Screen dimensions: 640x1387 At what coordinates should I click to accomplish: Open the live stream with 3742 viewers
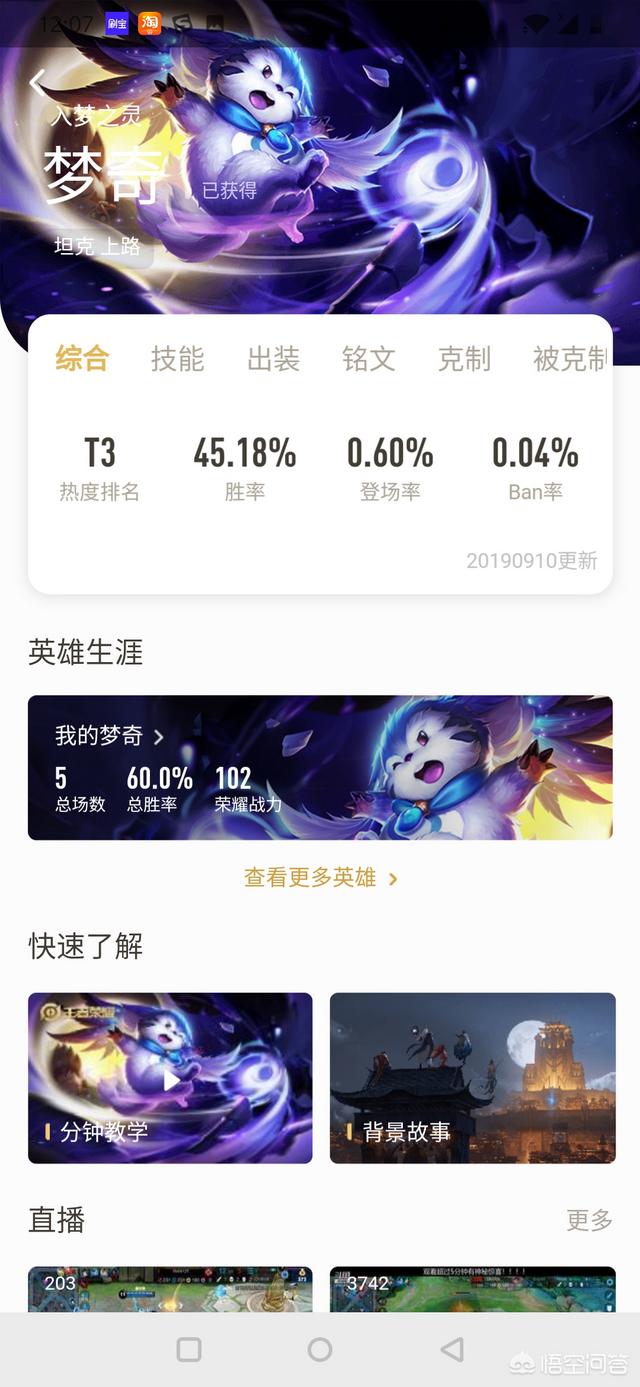coord(472,1290)
